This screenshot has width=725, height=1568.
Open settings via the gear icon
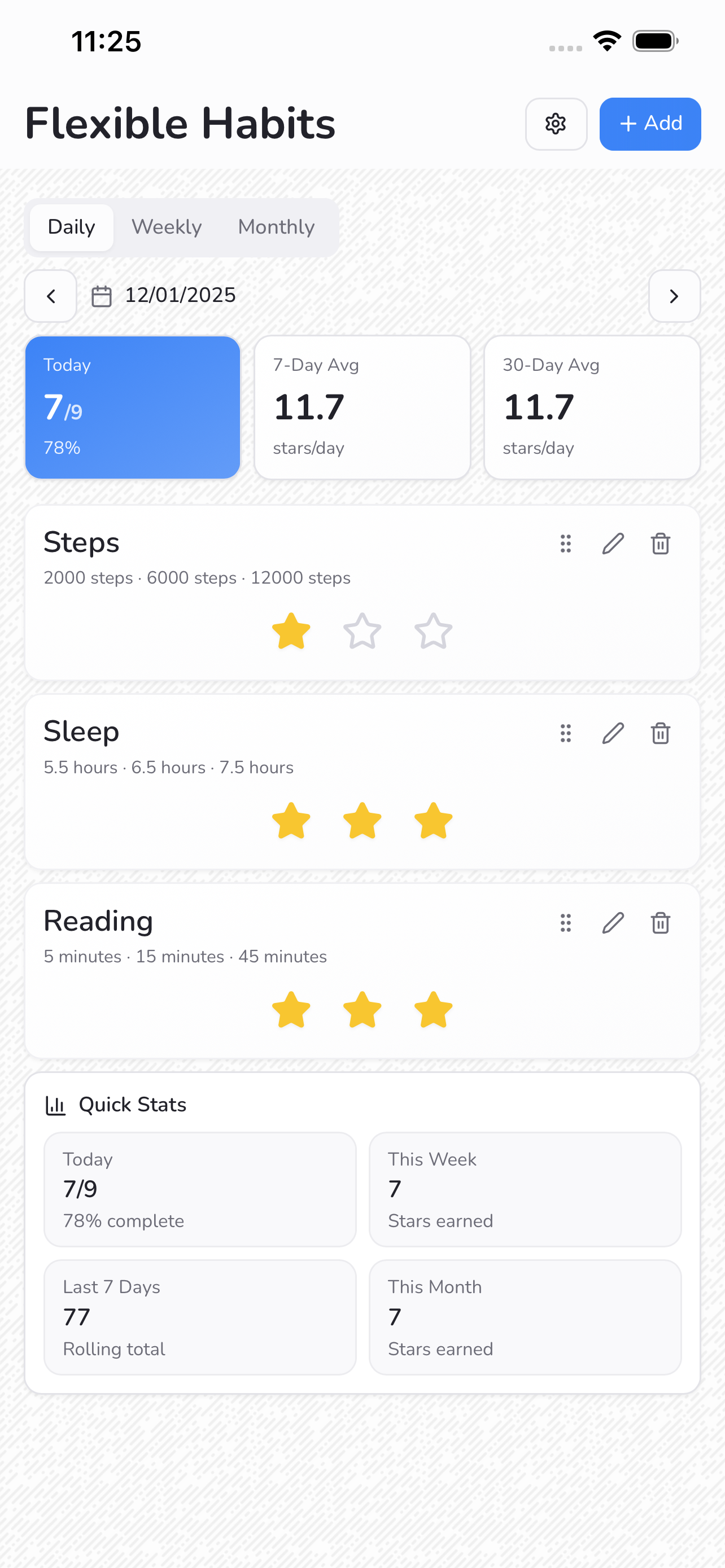[556, 124]
